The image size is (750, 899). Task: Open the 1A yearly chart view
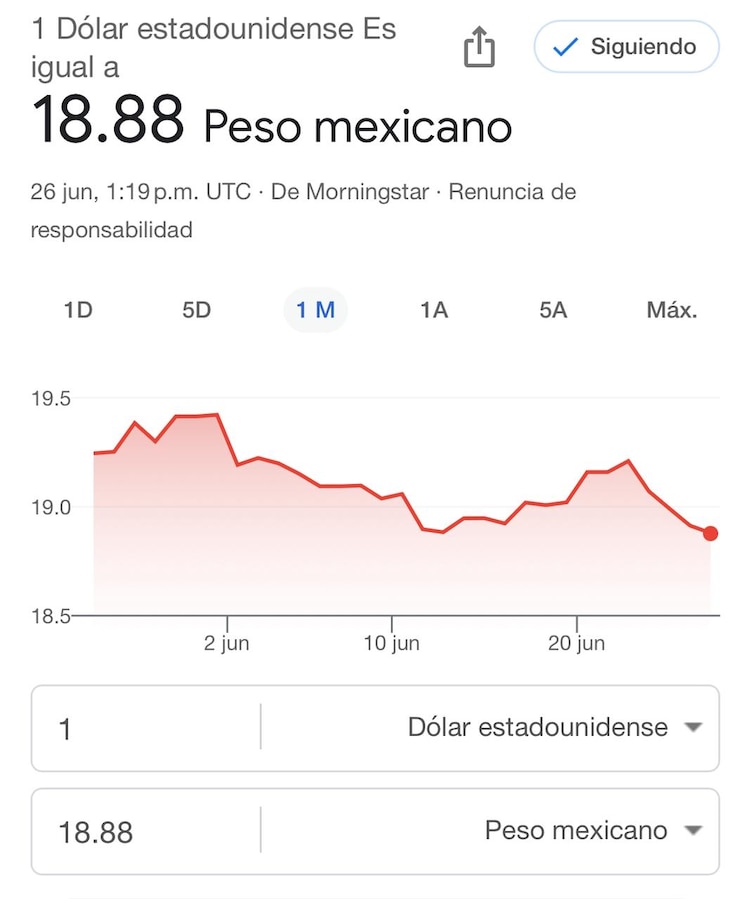pos(433,310)
